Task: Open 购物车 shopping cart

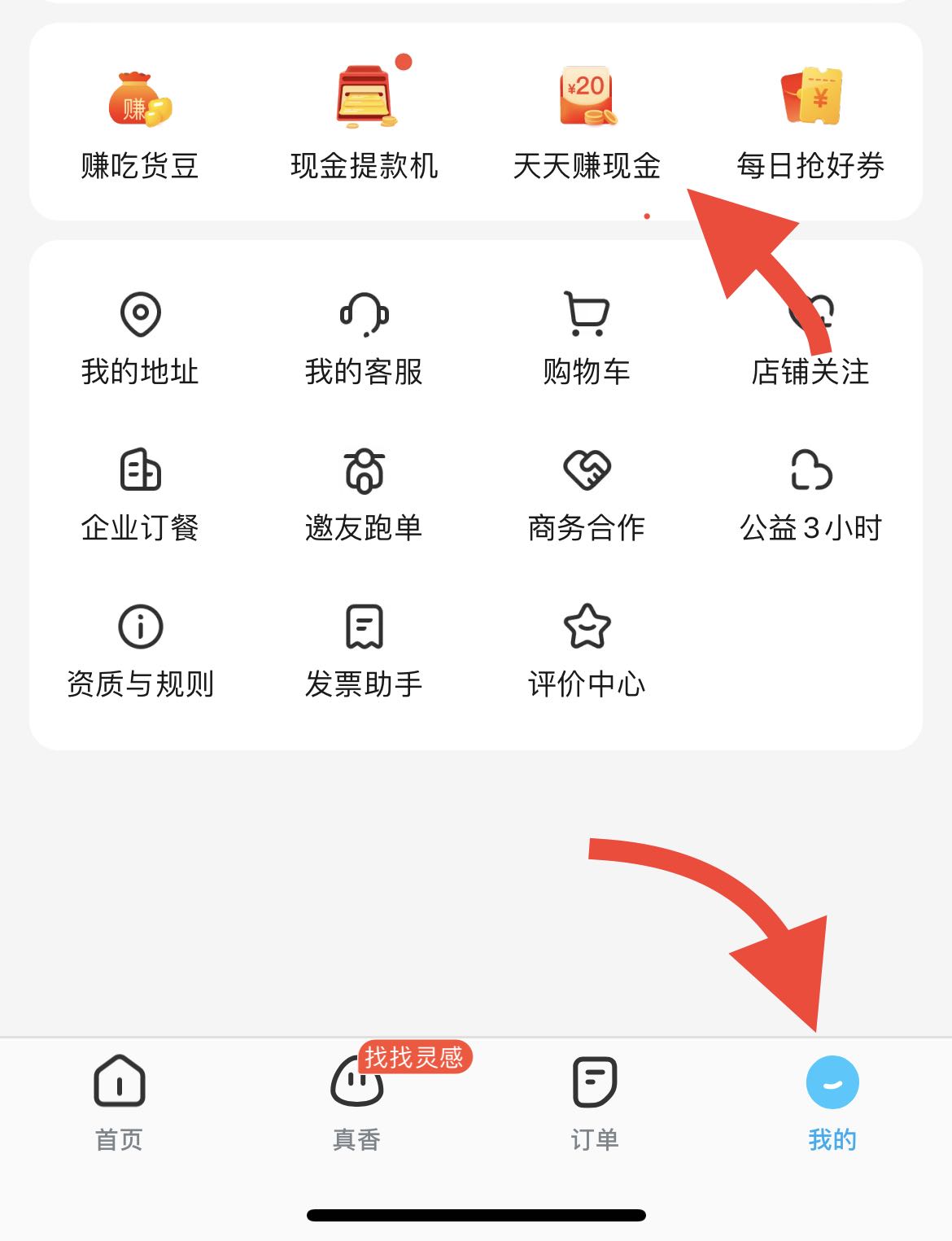Action: [587, 337]
